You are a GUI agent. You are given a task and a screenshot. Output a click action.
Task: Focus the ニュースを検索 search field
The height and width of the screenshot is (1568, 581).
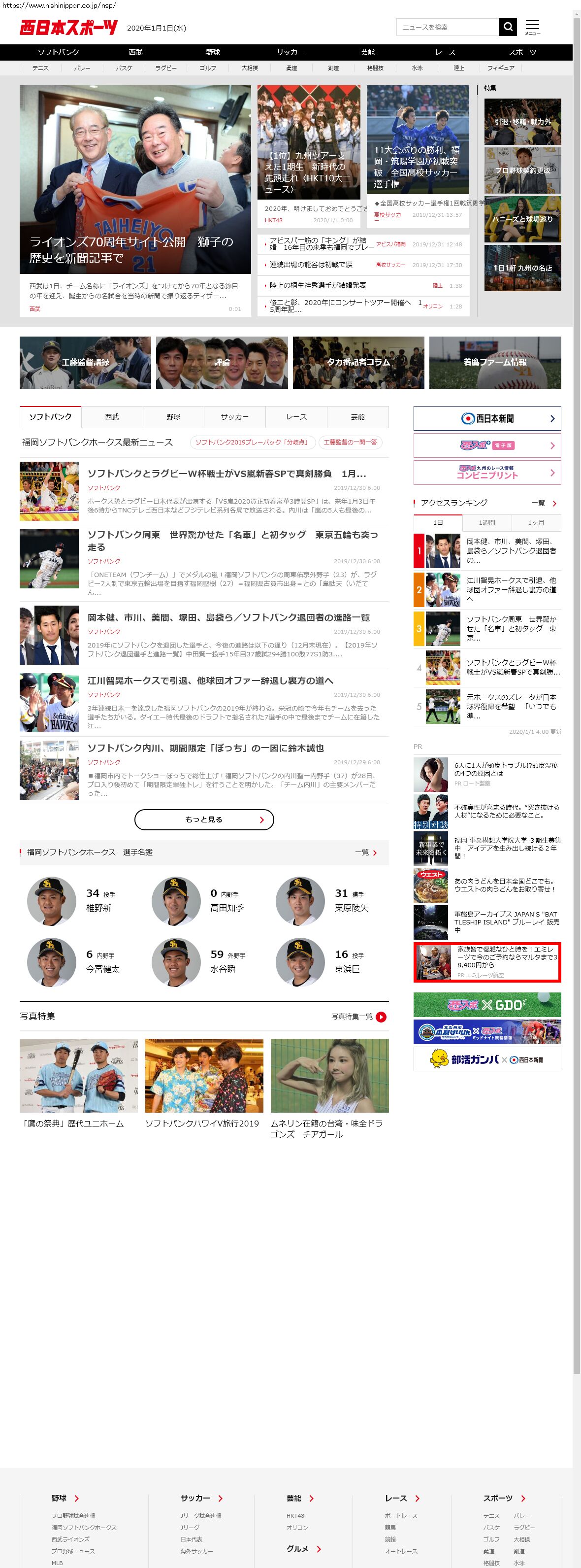point(447,27)
